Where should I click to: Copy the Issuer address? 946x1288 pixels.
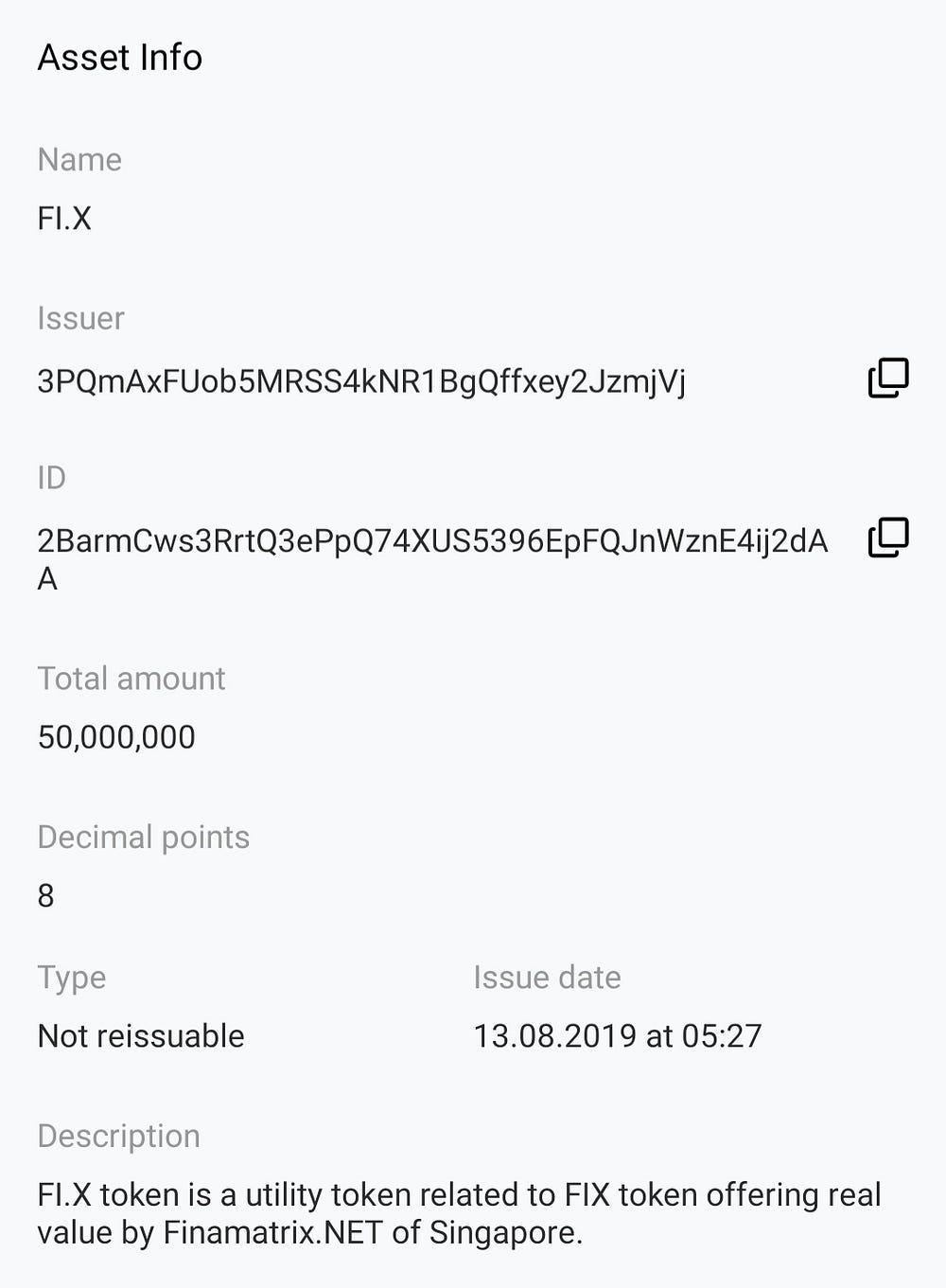[887, 379]
